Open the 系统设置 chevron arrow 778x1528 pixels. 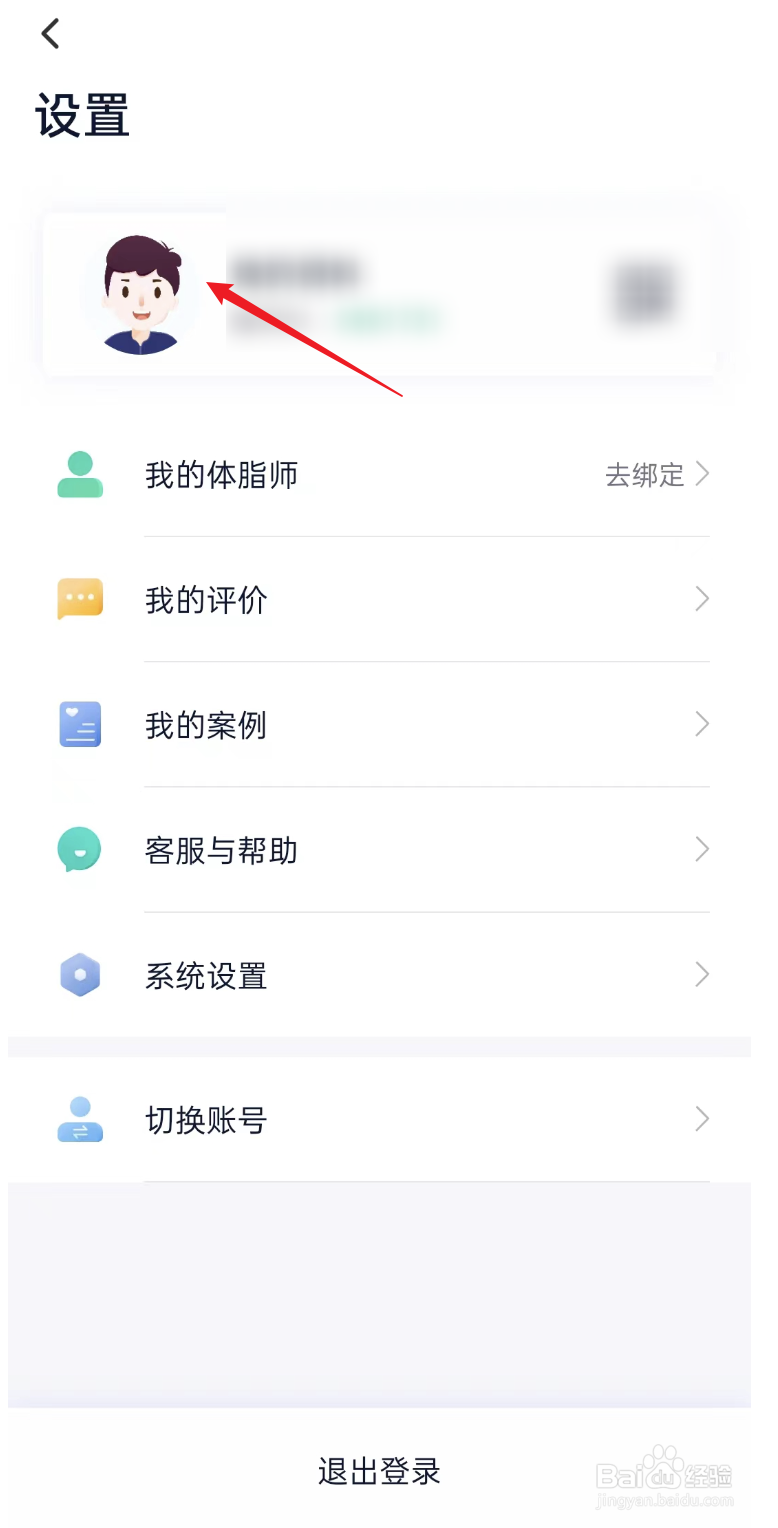703,974
